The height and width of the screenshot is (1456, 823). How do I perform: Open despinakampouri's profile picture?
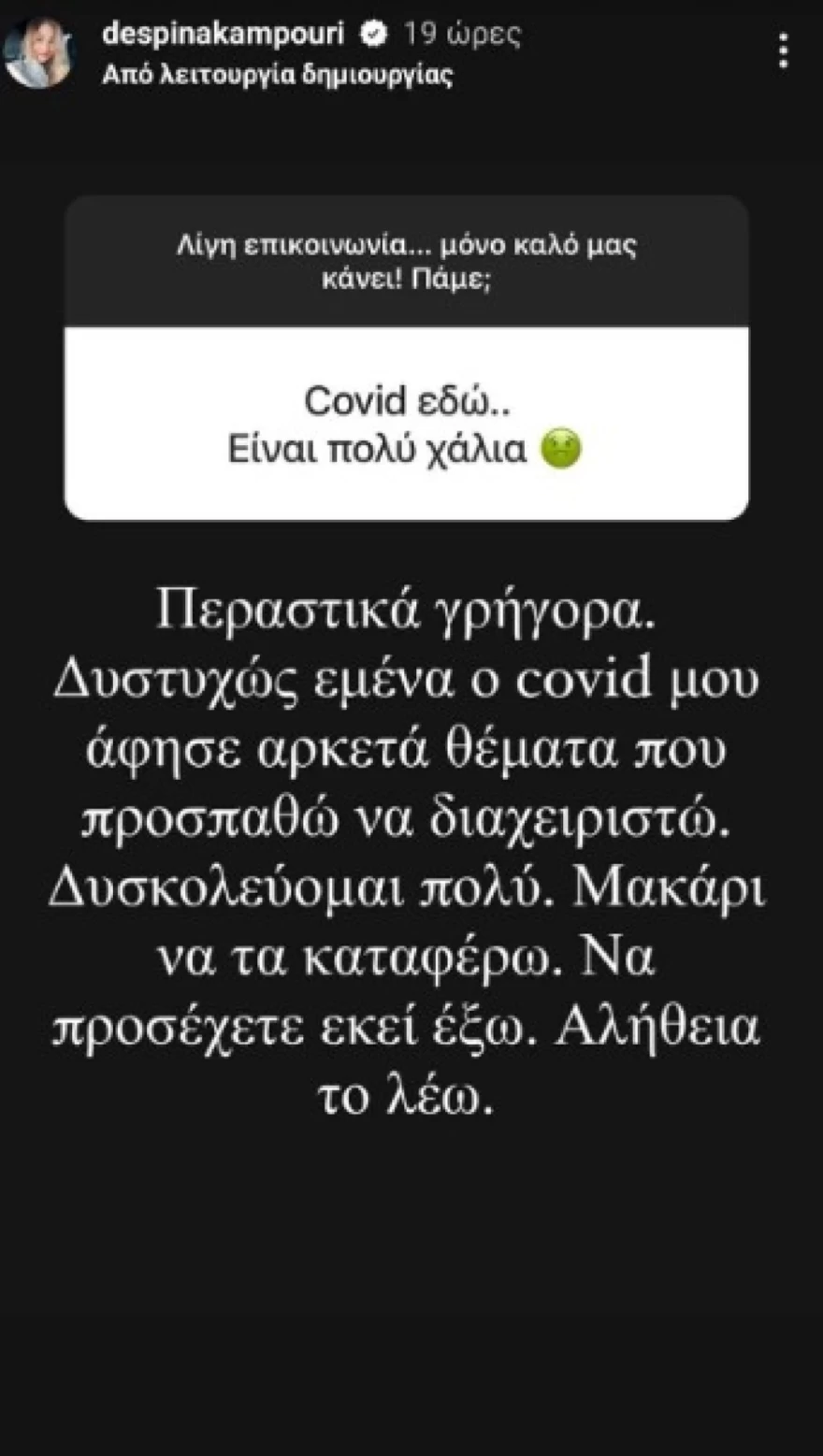coord(39,52)
